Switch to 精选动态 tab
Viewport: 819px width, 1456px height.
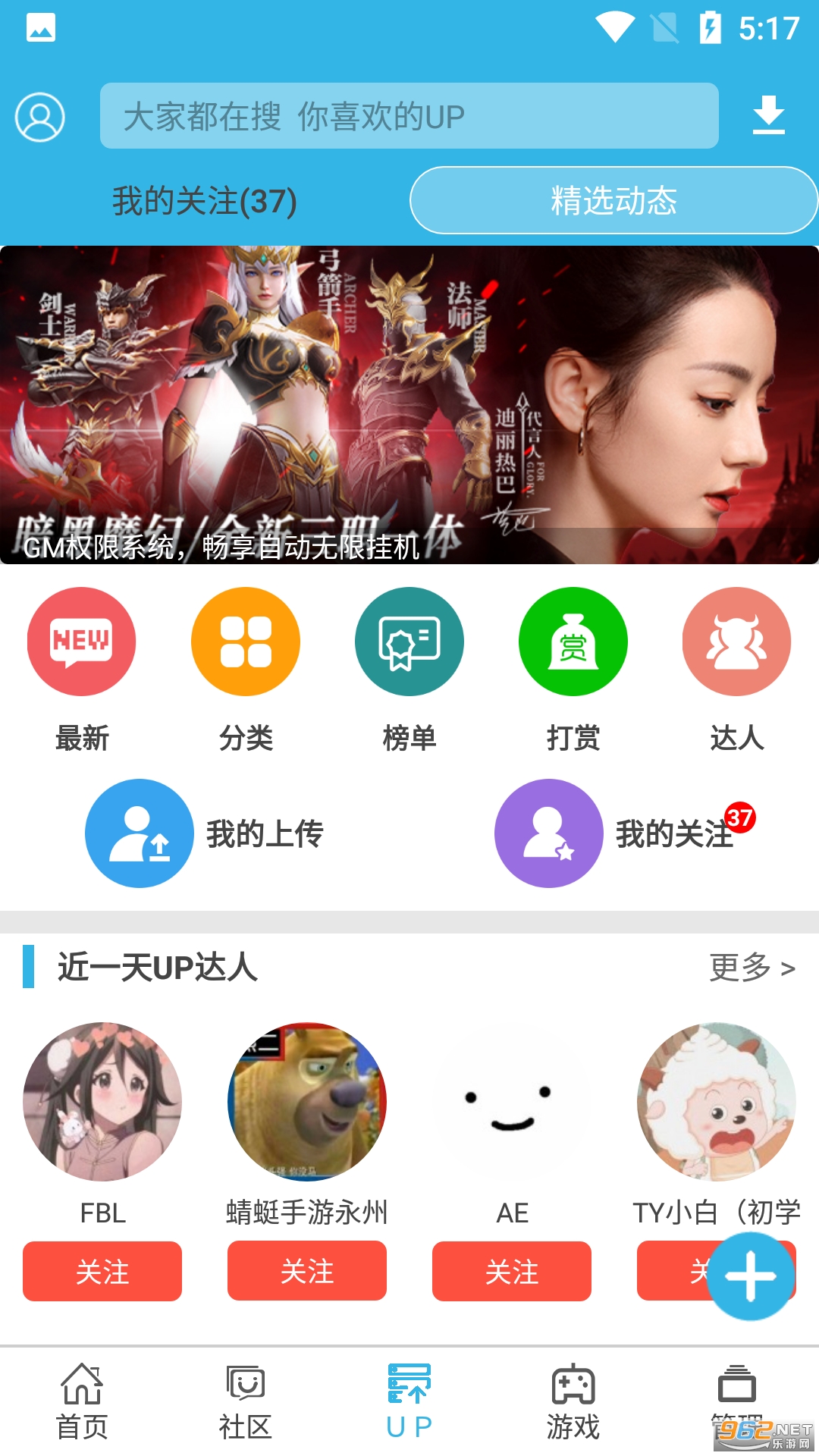pos(613,200)
